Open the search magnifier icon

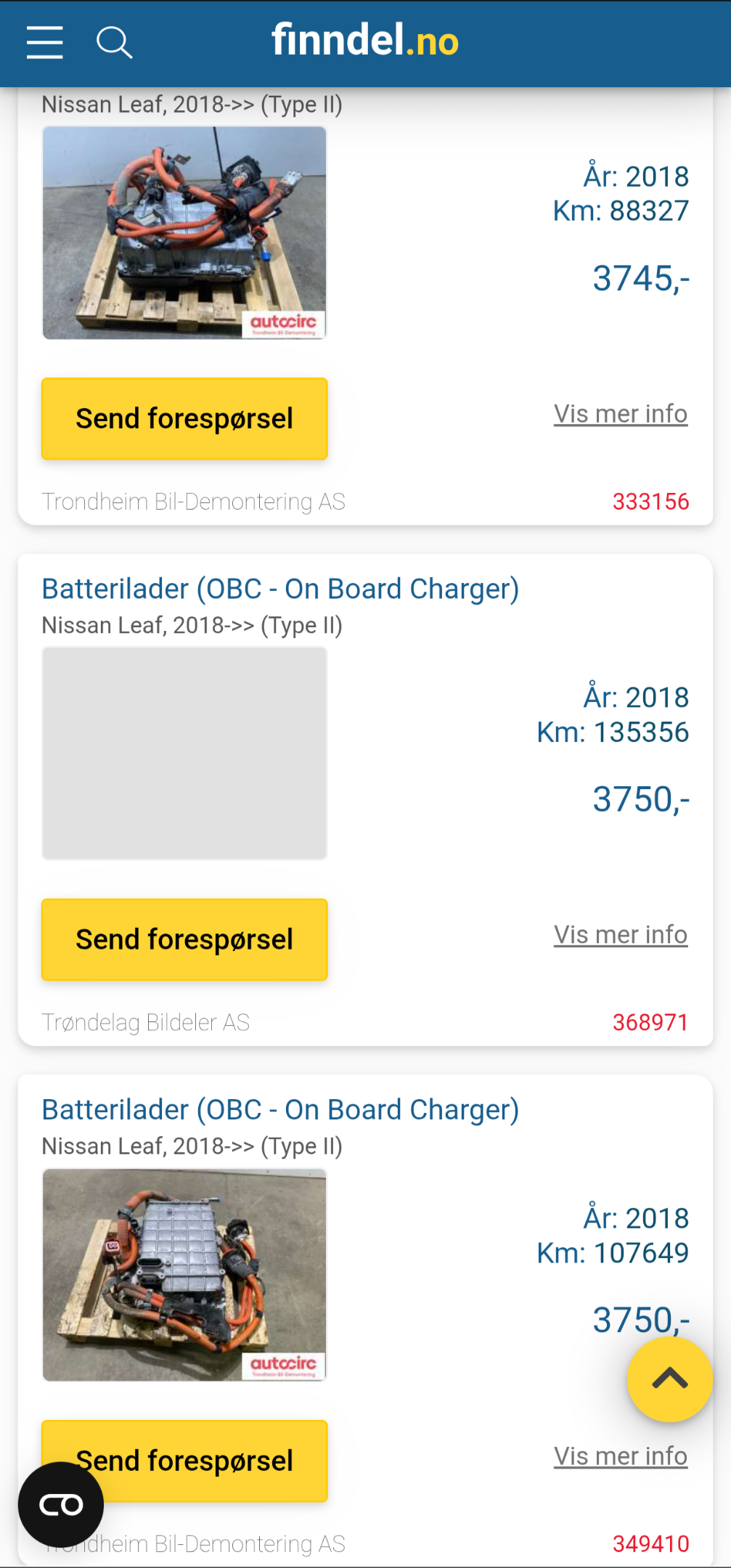tap(114, 42)
